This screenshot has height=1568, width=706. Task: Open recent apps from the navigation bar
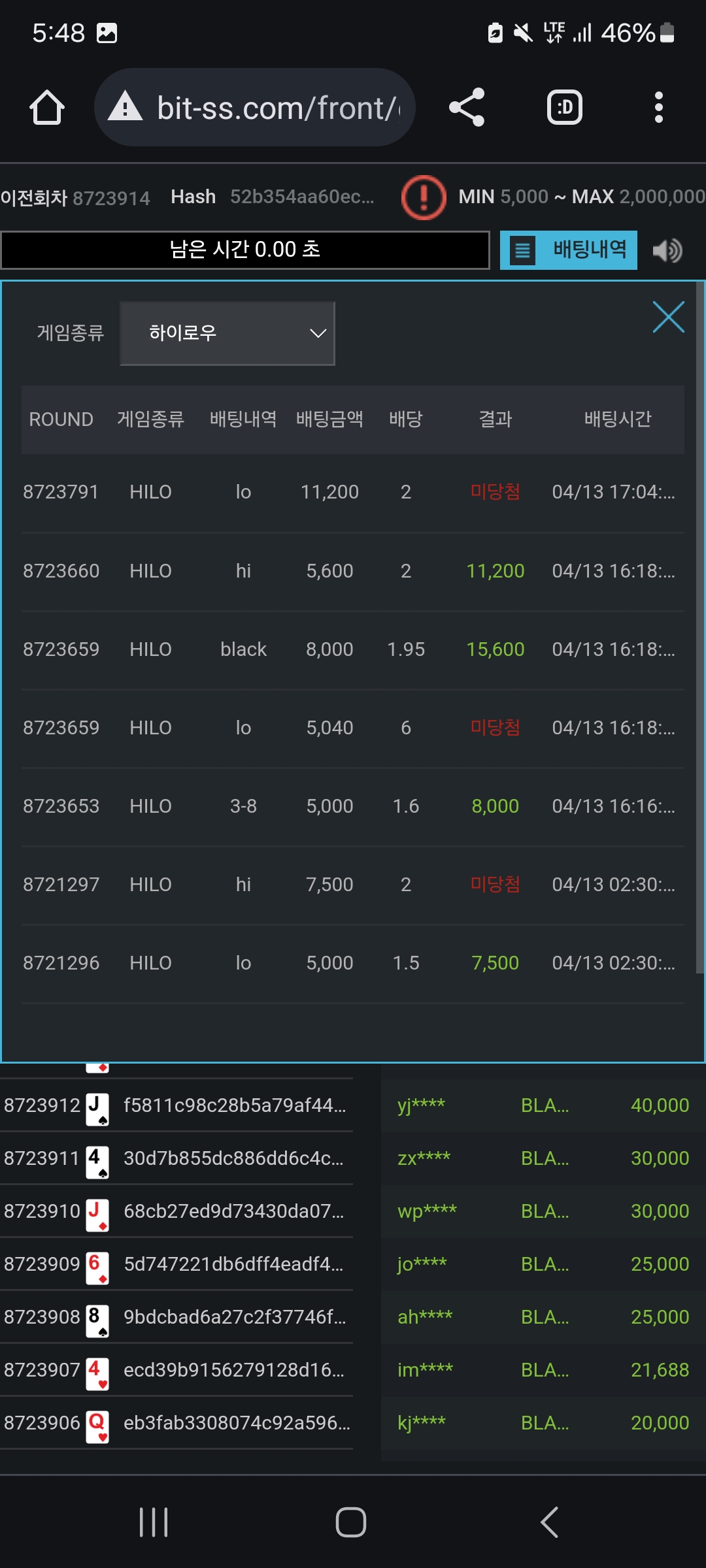click(154, 1522)
